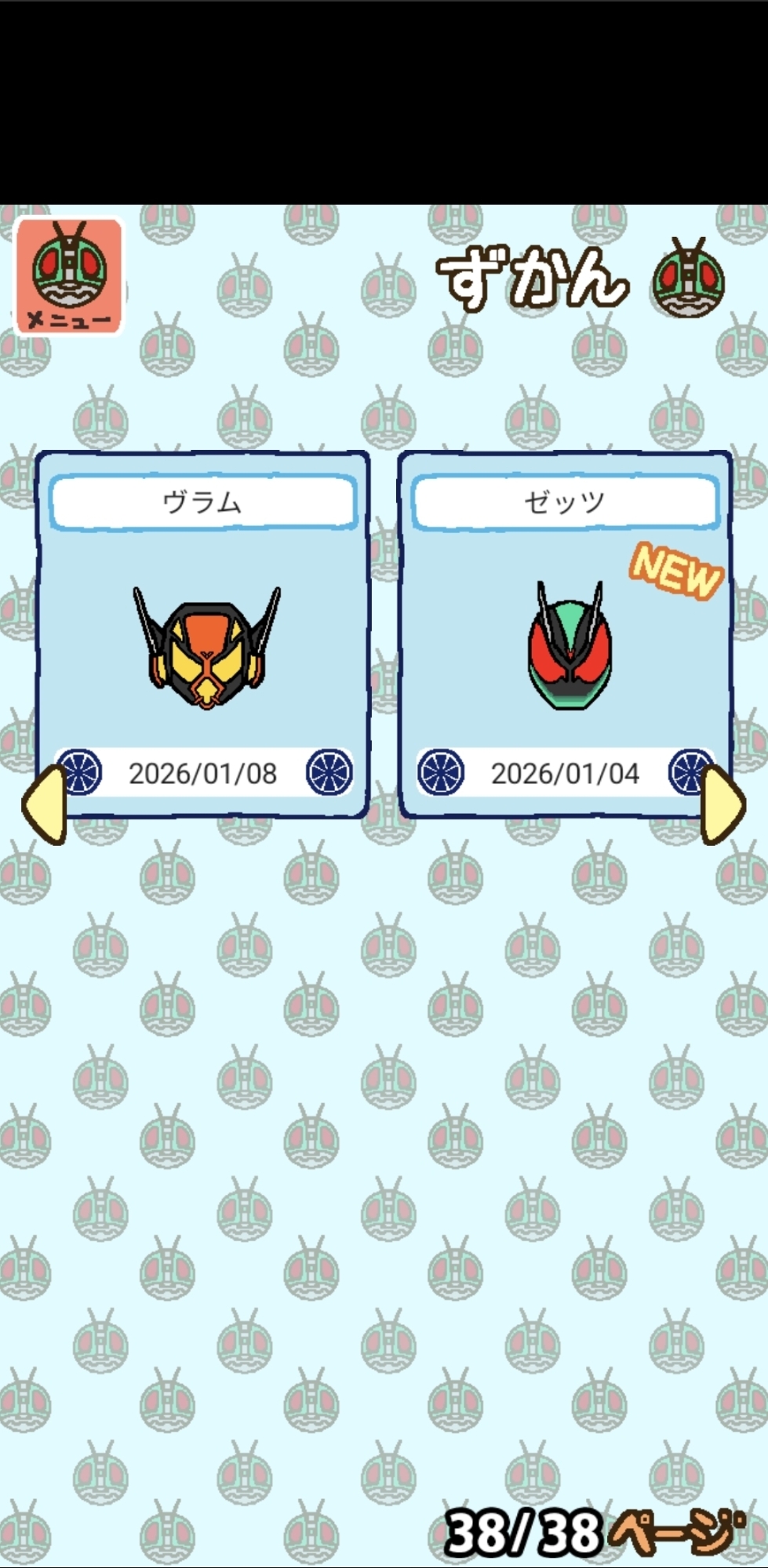Screen dimensions: 768x1568
Task: Open the ゼッツ encyclopedia card
Action: [565, 635]
